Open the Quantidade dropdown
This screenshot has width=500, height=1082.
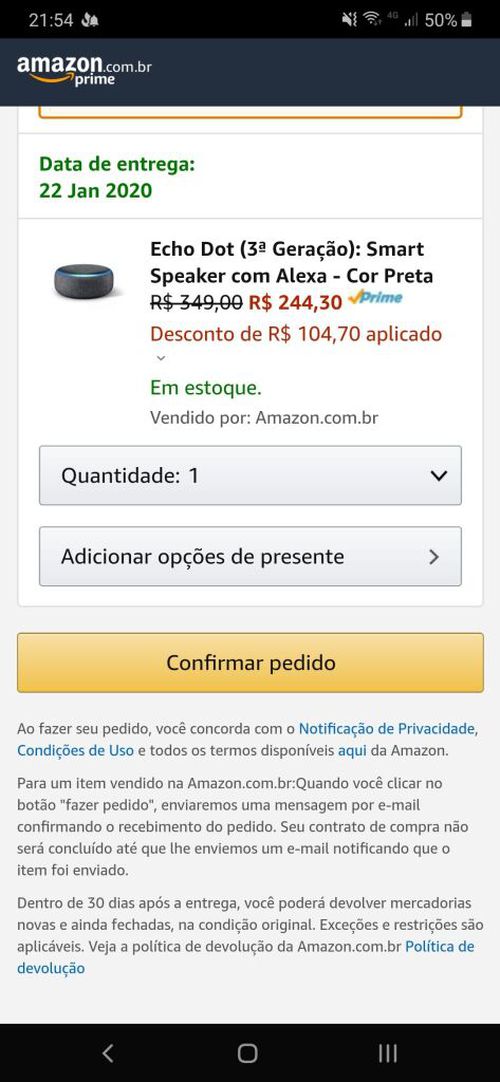click(x=250, y=475)
